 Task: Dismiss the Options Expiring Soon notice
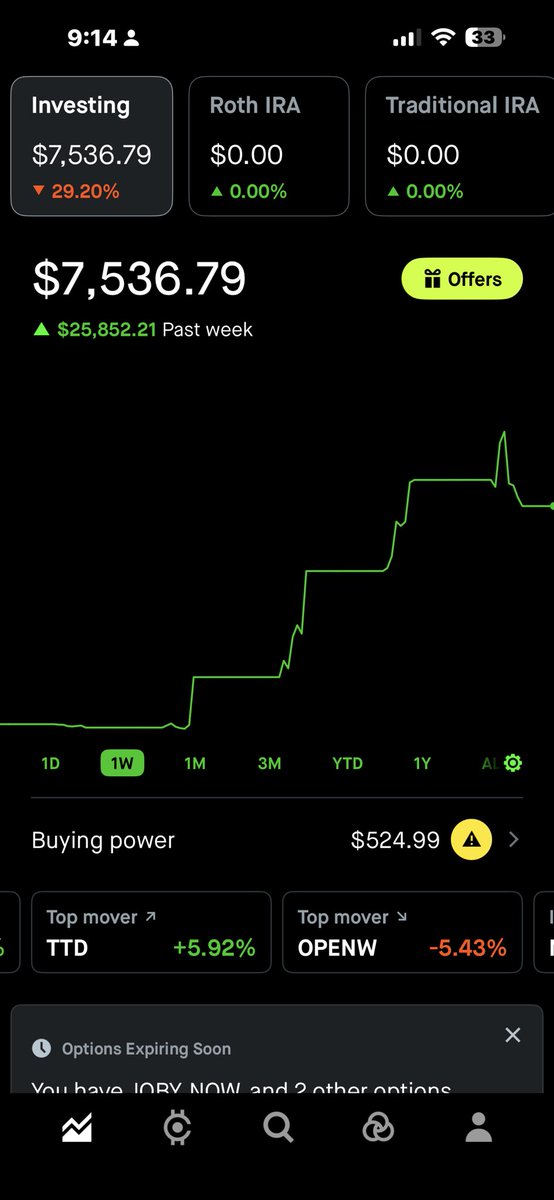513,1035
